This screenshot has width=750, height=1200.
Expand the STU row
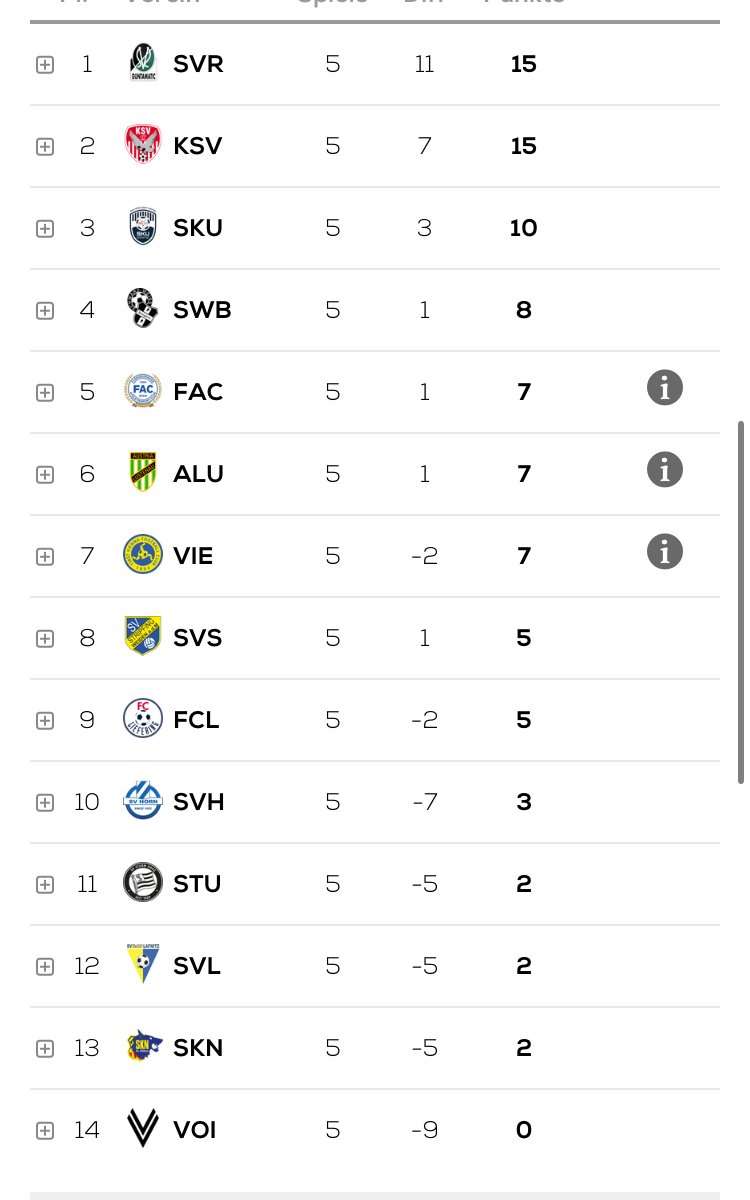(x=44, y=885)
